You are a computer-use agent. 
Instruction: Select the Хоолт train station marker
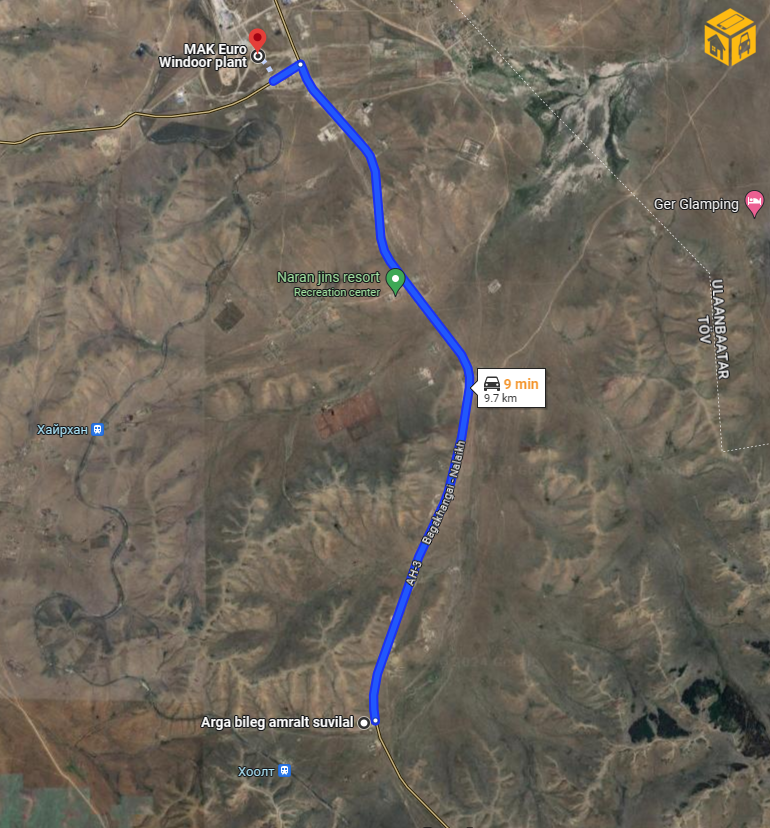[x=285, y=771]
